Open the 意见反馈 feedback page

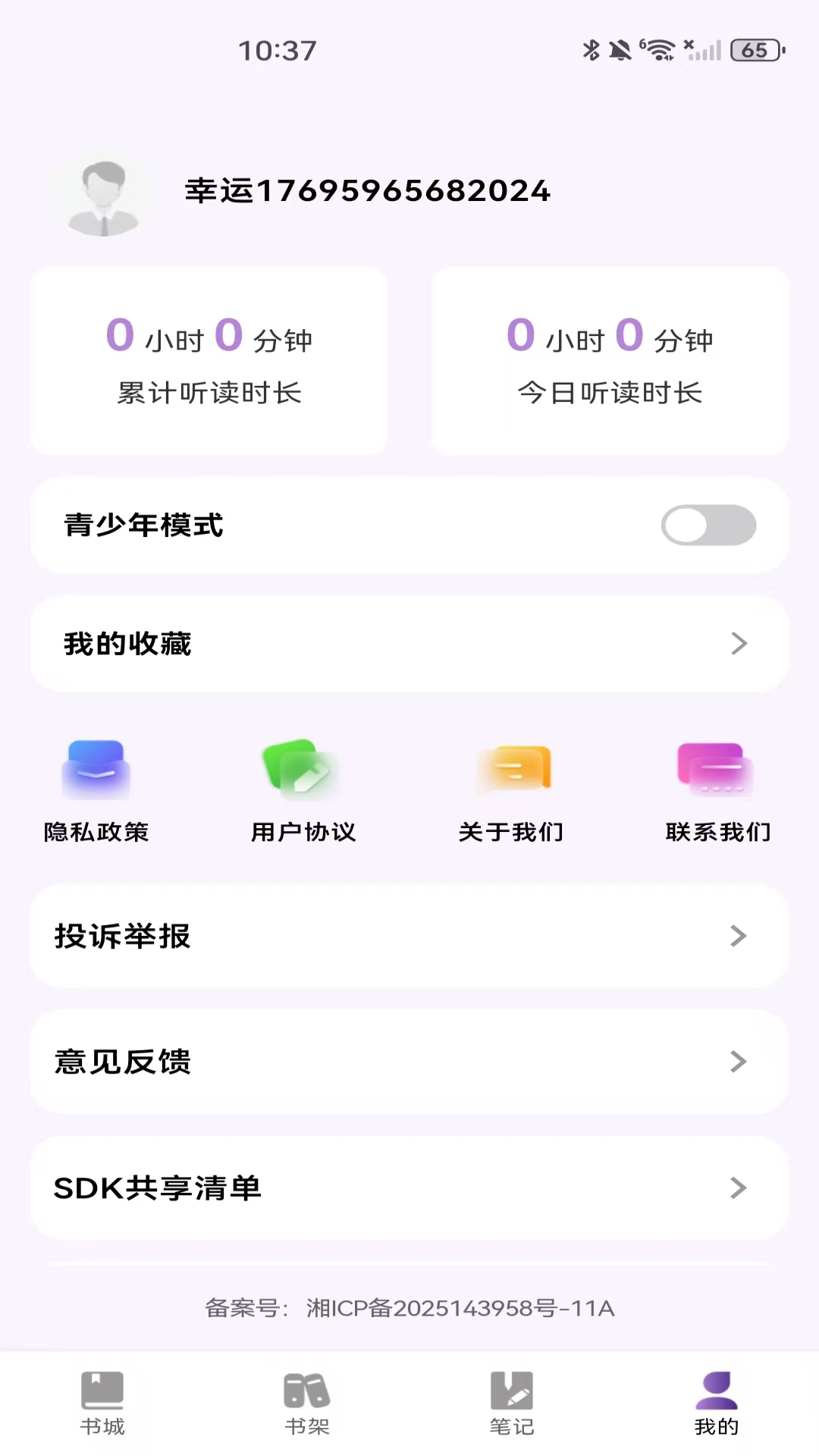409,1062
